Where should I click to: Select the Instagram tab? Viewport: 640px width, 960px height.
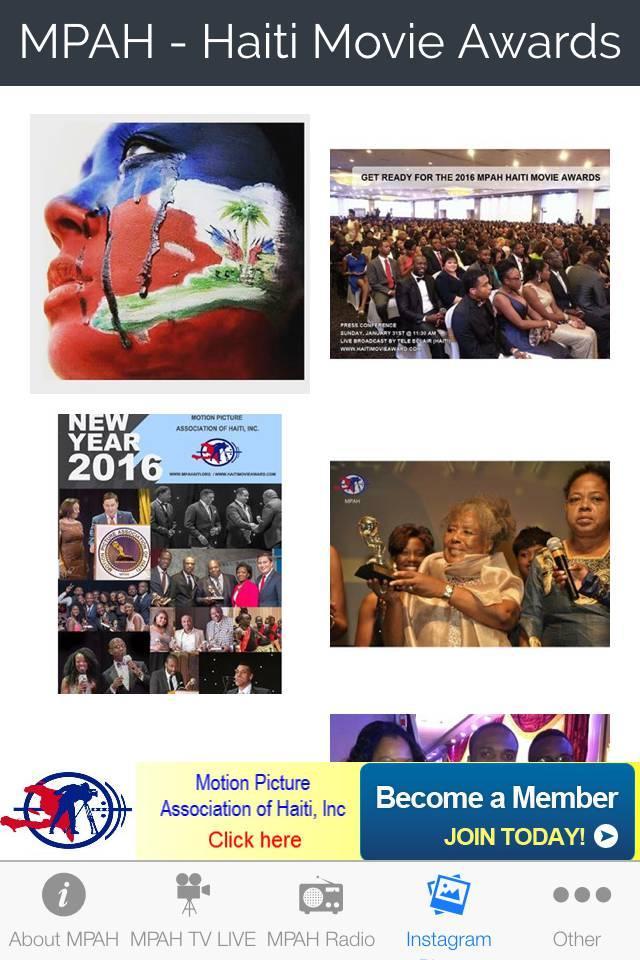tap(448, 910)
